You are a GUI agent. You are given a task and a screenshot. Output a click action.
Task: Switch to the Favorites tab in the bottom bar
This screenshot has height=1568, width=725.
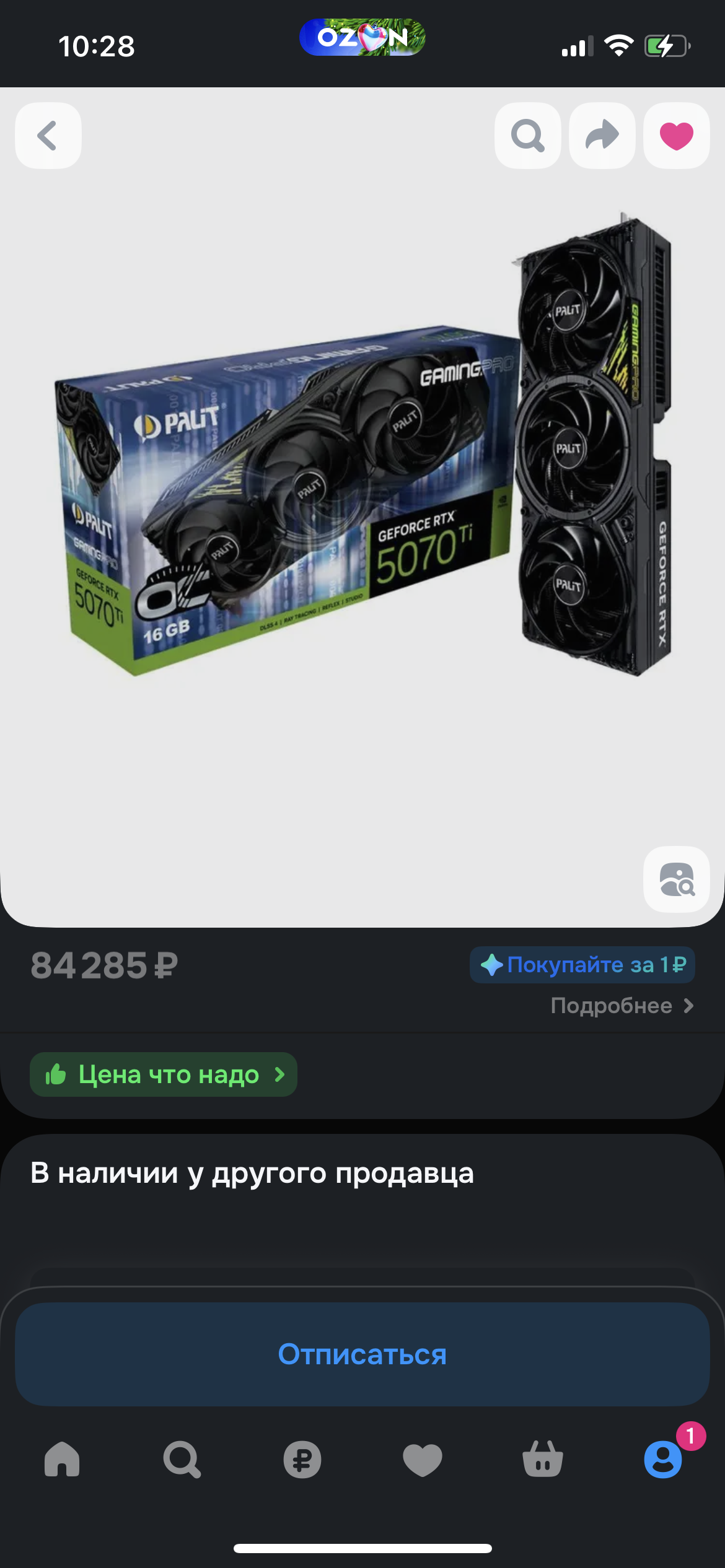click(423, 1460)
